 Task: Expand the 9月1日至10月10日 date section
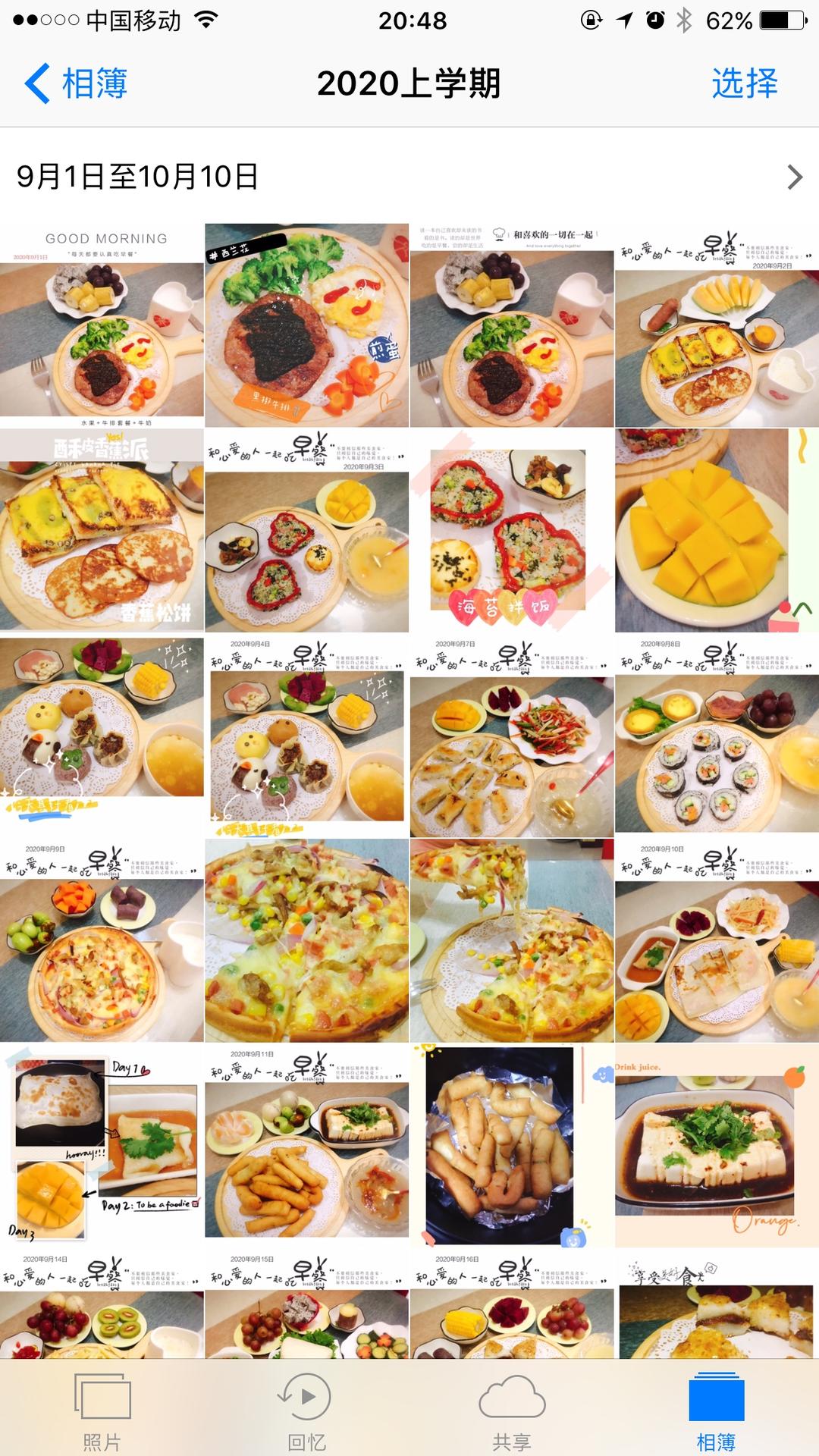[793, 177]
